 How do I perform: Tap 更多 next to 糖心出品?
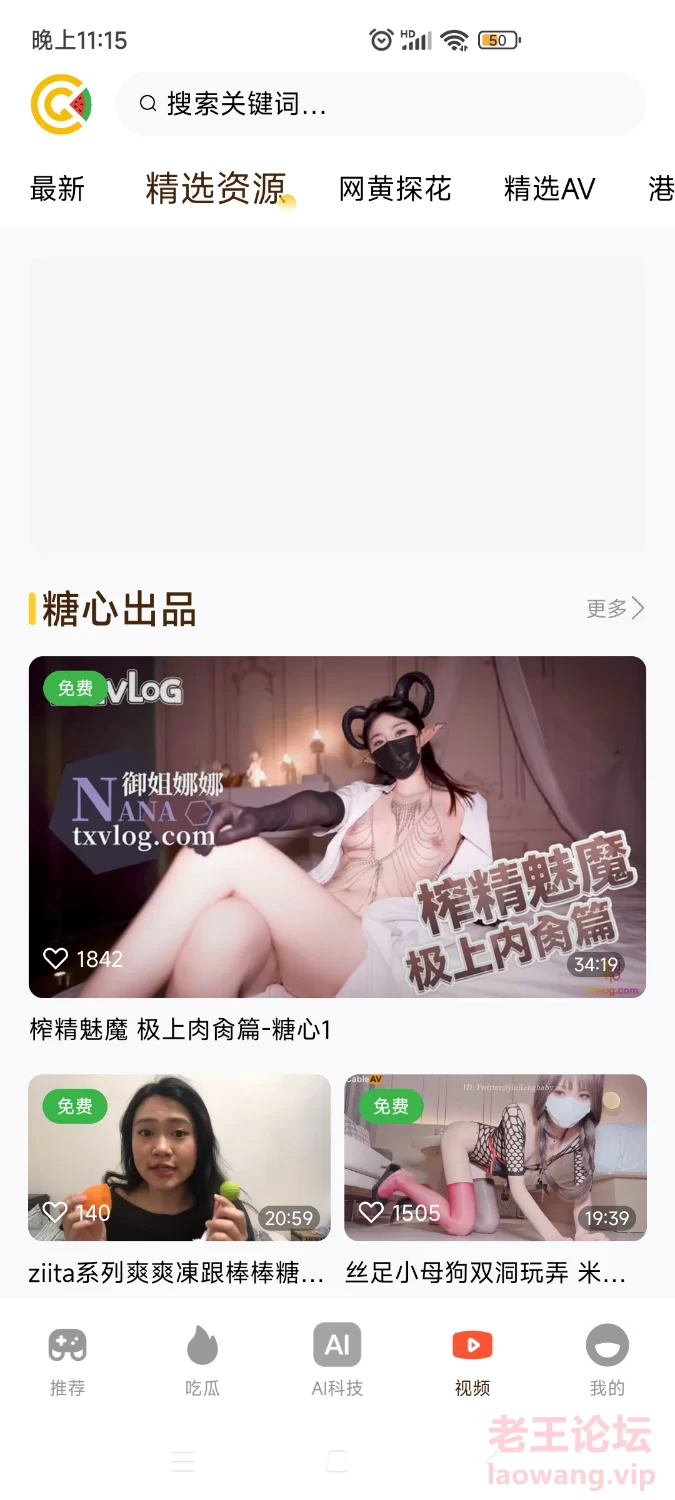coord(615,608)
